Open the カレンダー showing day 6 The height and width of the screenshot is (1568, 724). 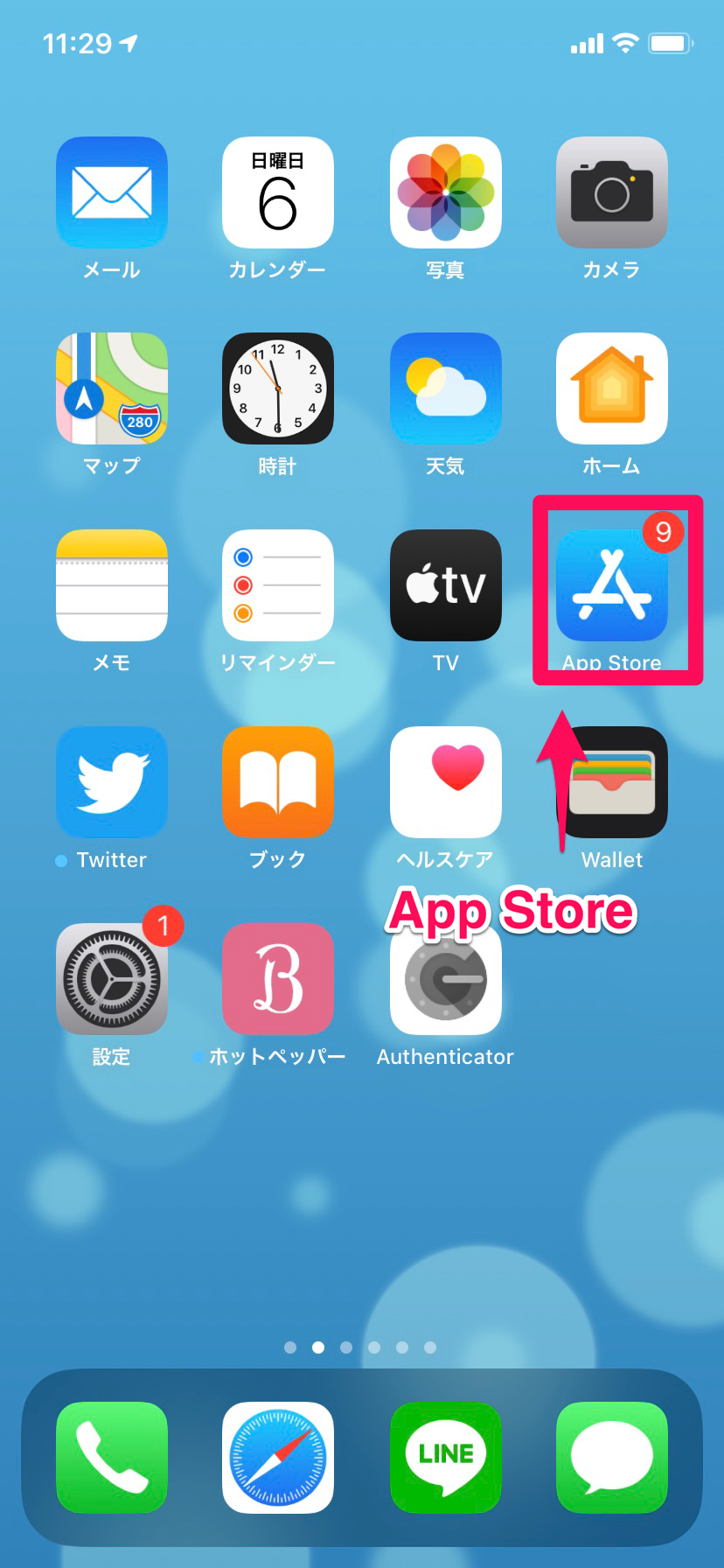(277, 192)
